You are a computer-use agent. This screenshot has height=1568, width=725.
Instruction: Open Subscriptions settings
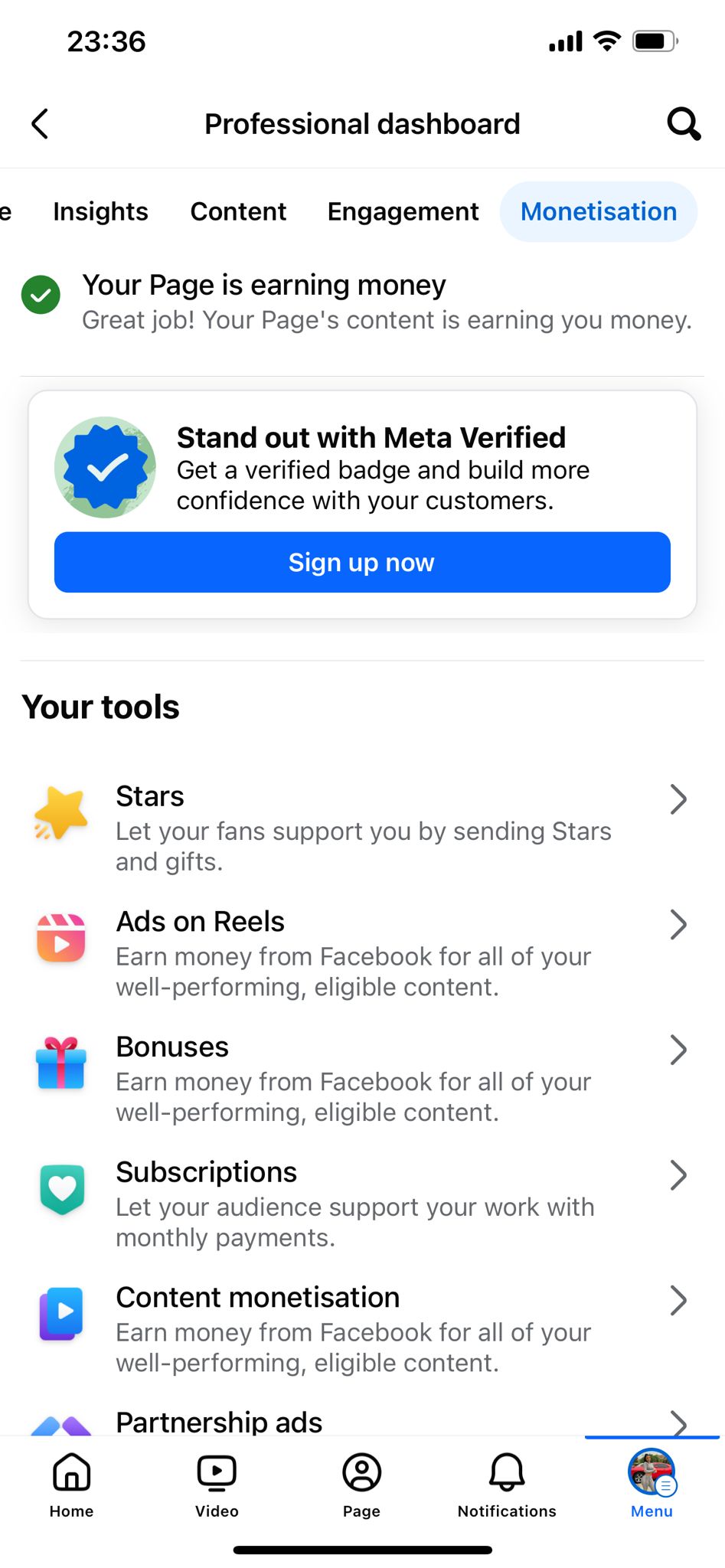362,1204
